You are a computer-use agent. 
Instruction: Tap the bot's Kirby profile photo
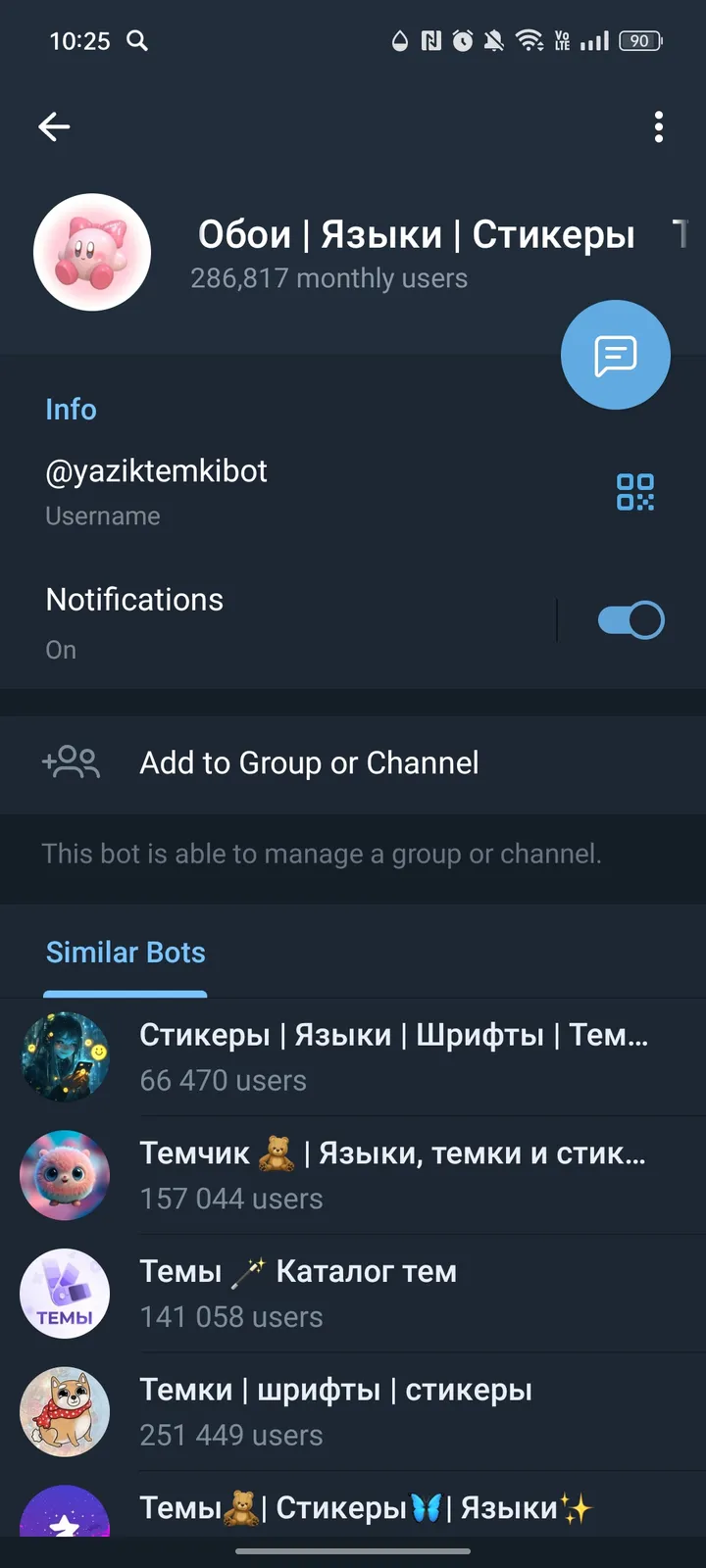(x=92, y=253)
